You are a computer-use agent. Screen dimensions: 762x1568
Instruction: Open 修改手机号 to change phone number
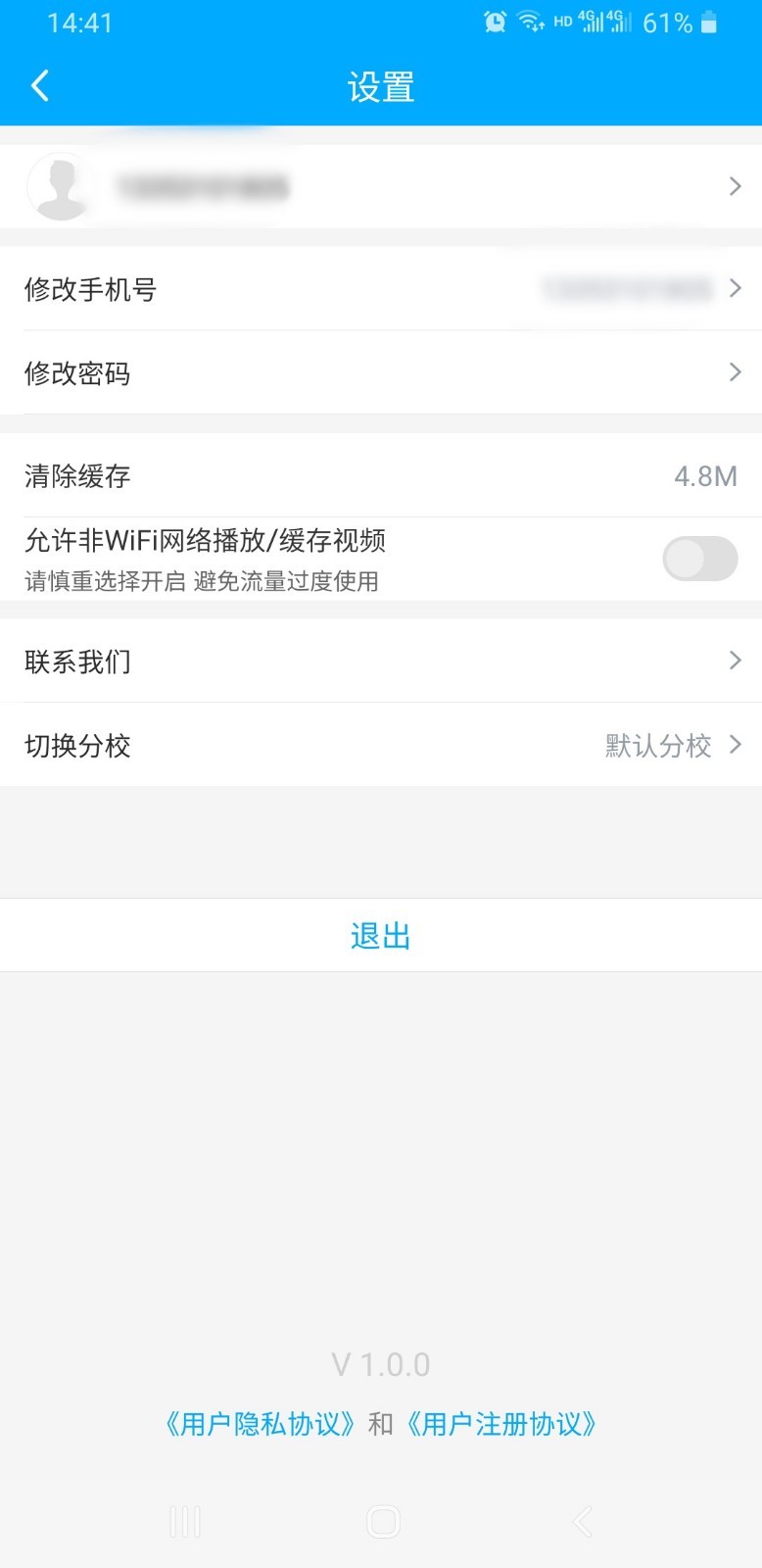tap(380, 289)
